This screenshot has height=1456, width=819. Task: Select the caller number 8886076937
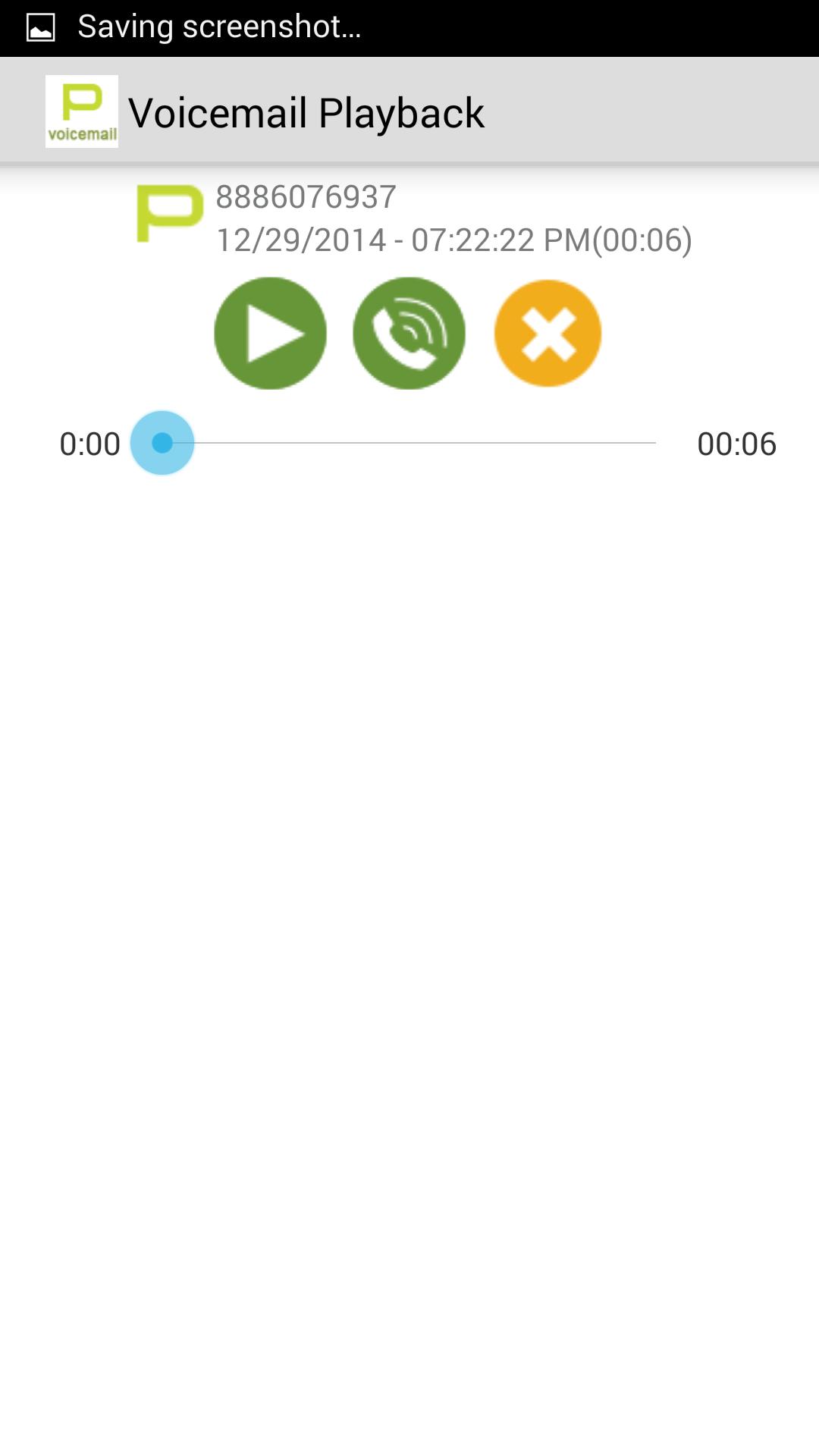click(305, 196)
